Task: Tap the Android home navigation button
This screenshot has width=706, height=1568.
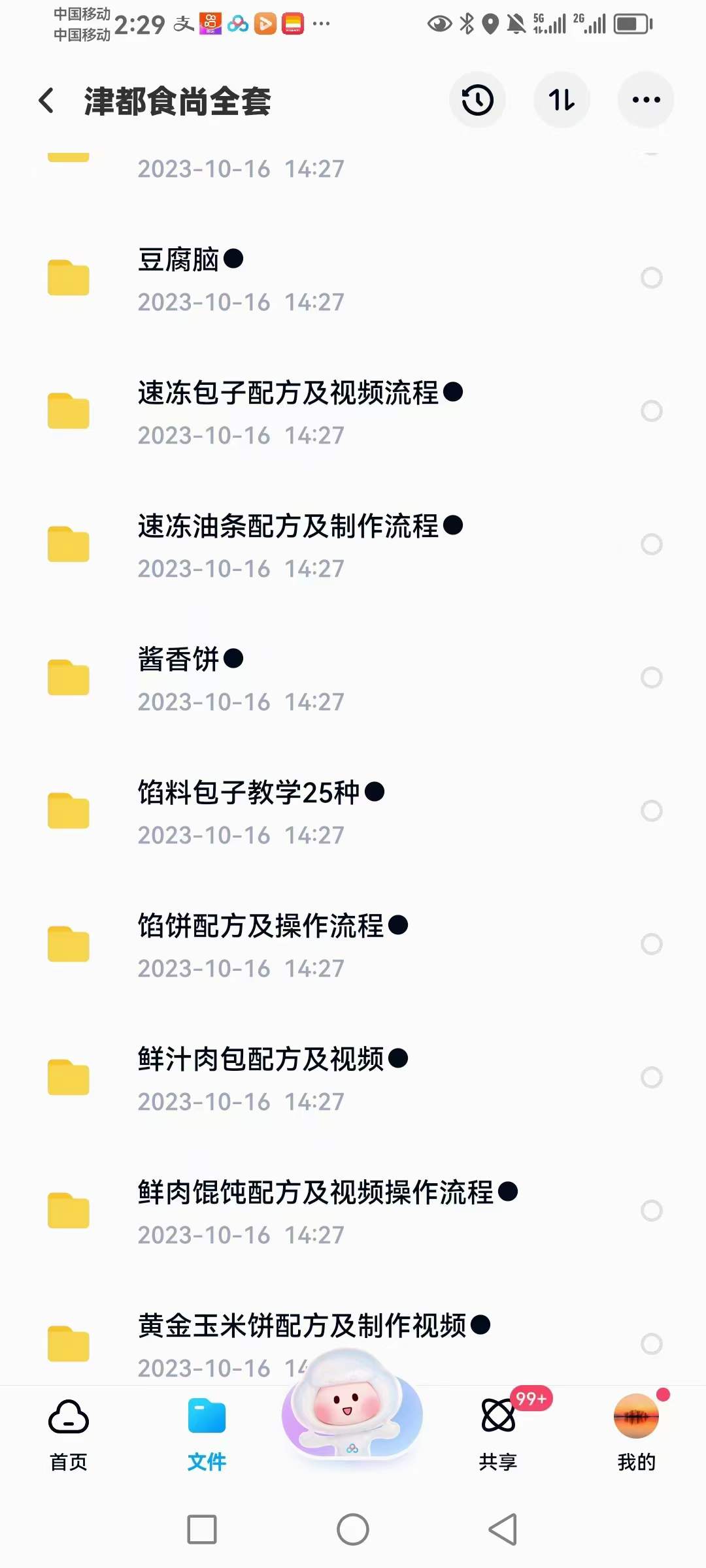Action: click(353, 1530)
